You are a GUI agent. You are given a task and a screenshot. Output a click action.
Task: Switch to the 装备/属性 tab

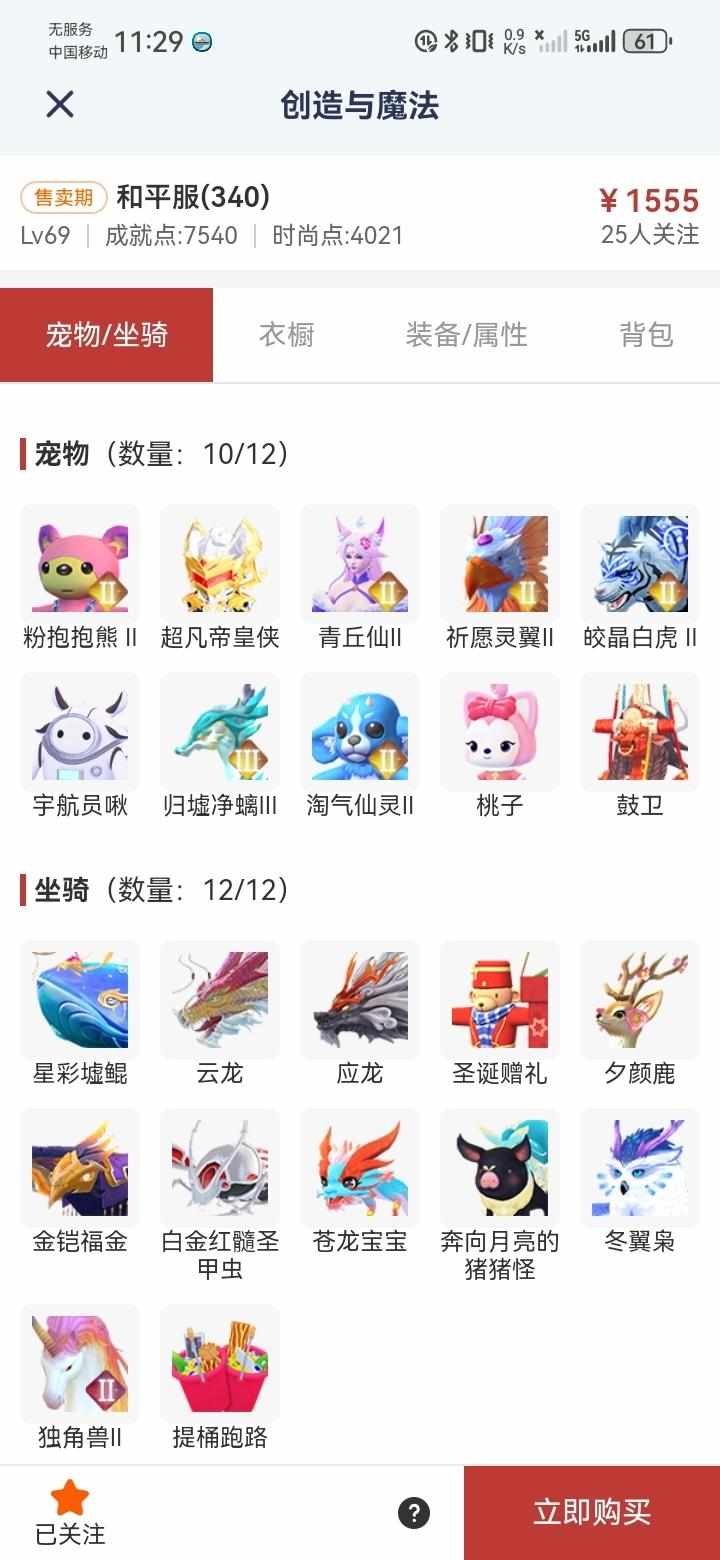point(466,335)
